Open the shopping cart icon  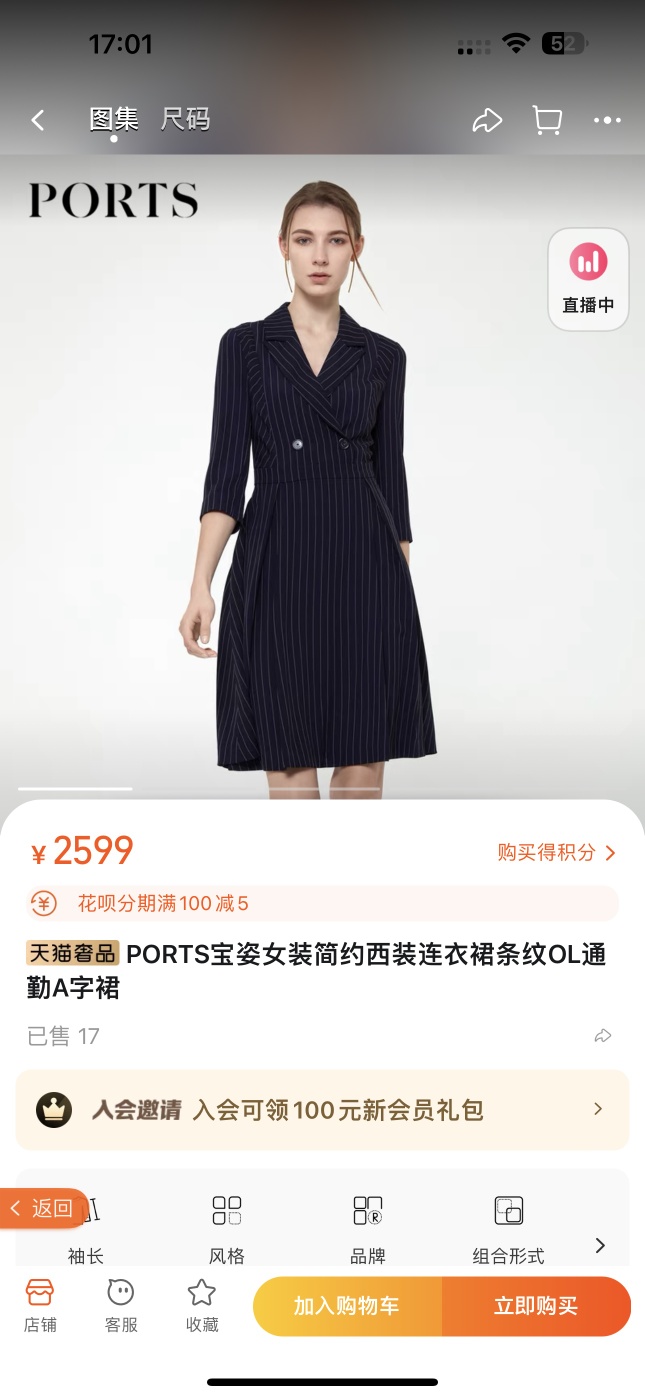coord(547,121)
